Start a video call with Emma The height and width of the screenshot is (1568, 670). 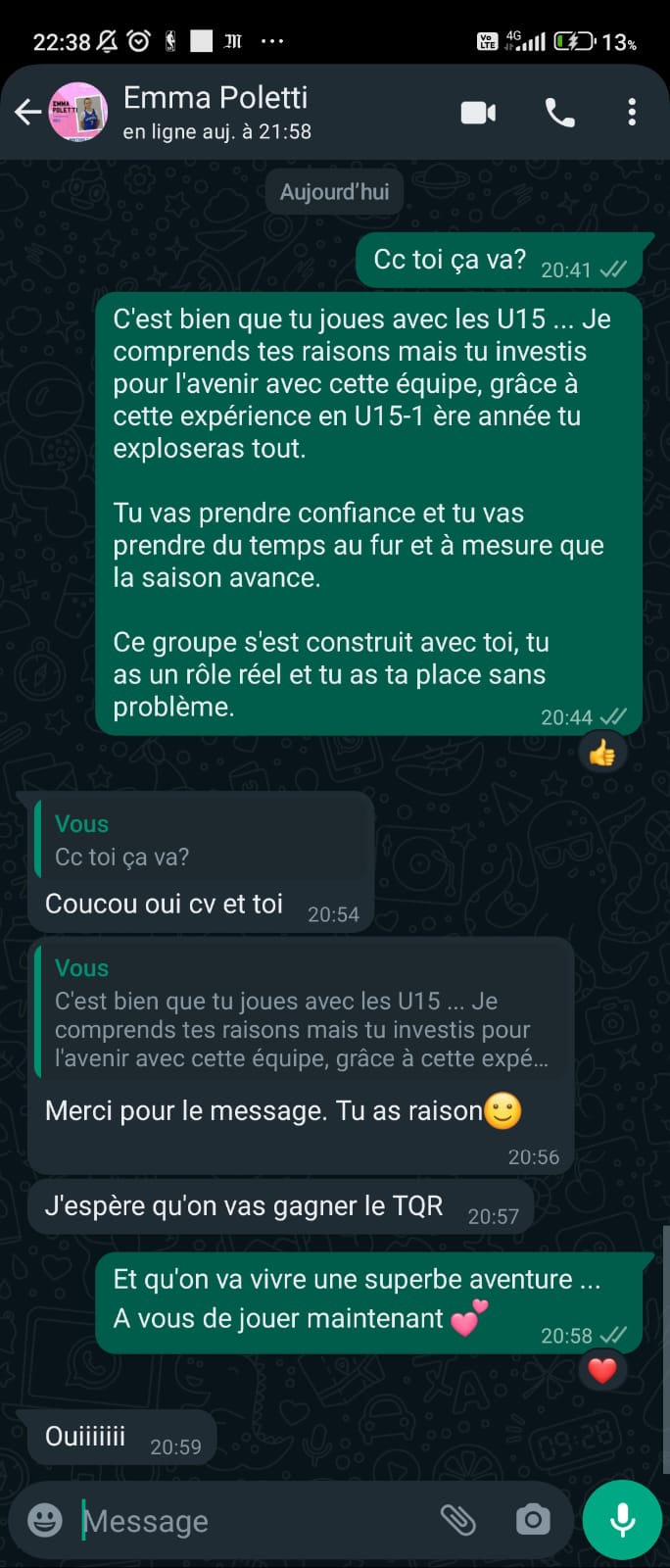pyautogui.click(x=478, y=113)
